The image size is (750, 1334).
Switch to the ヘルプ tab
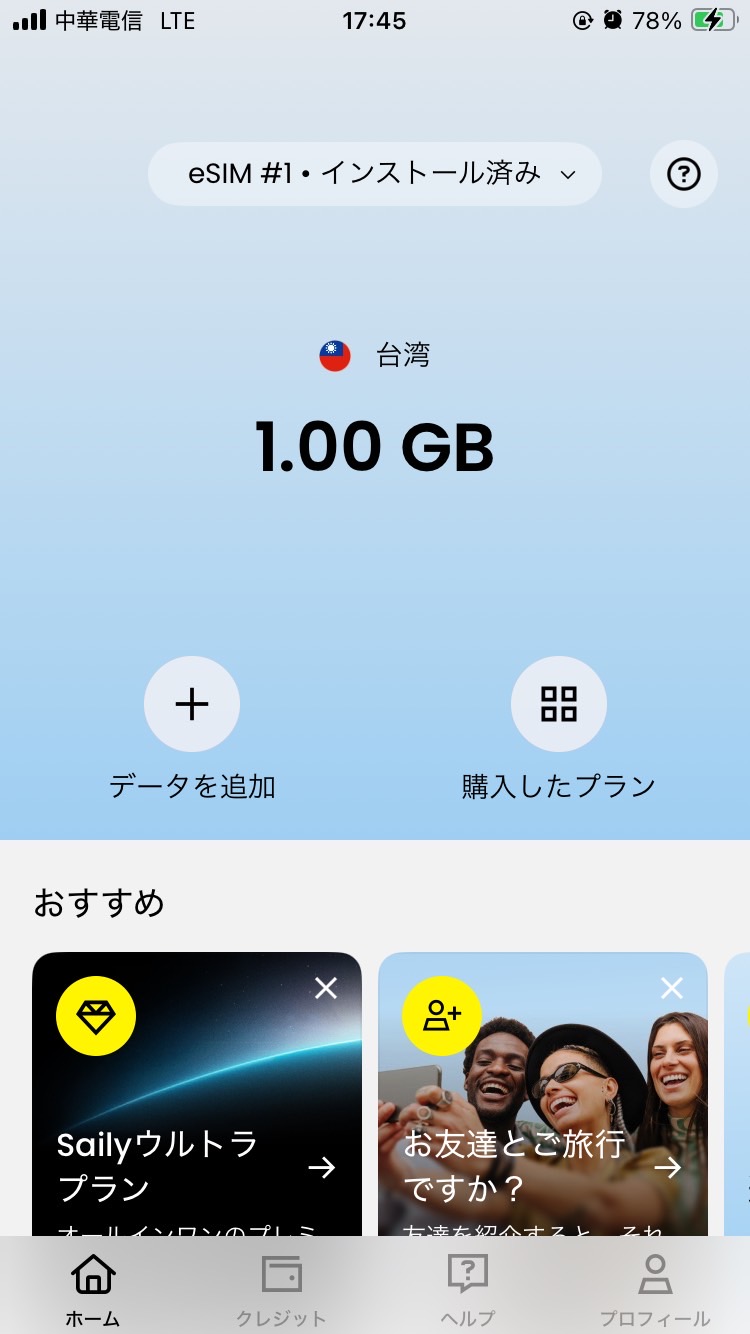pyautogui.click(x=468, y=1290)
